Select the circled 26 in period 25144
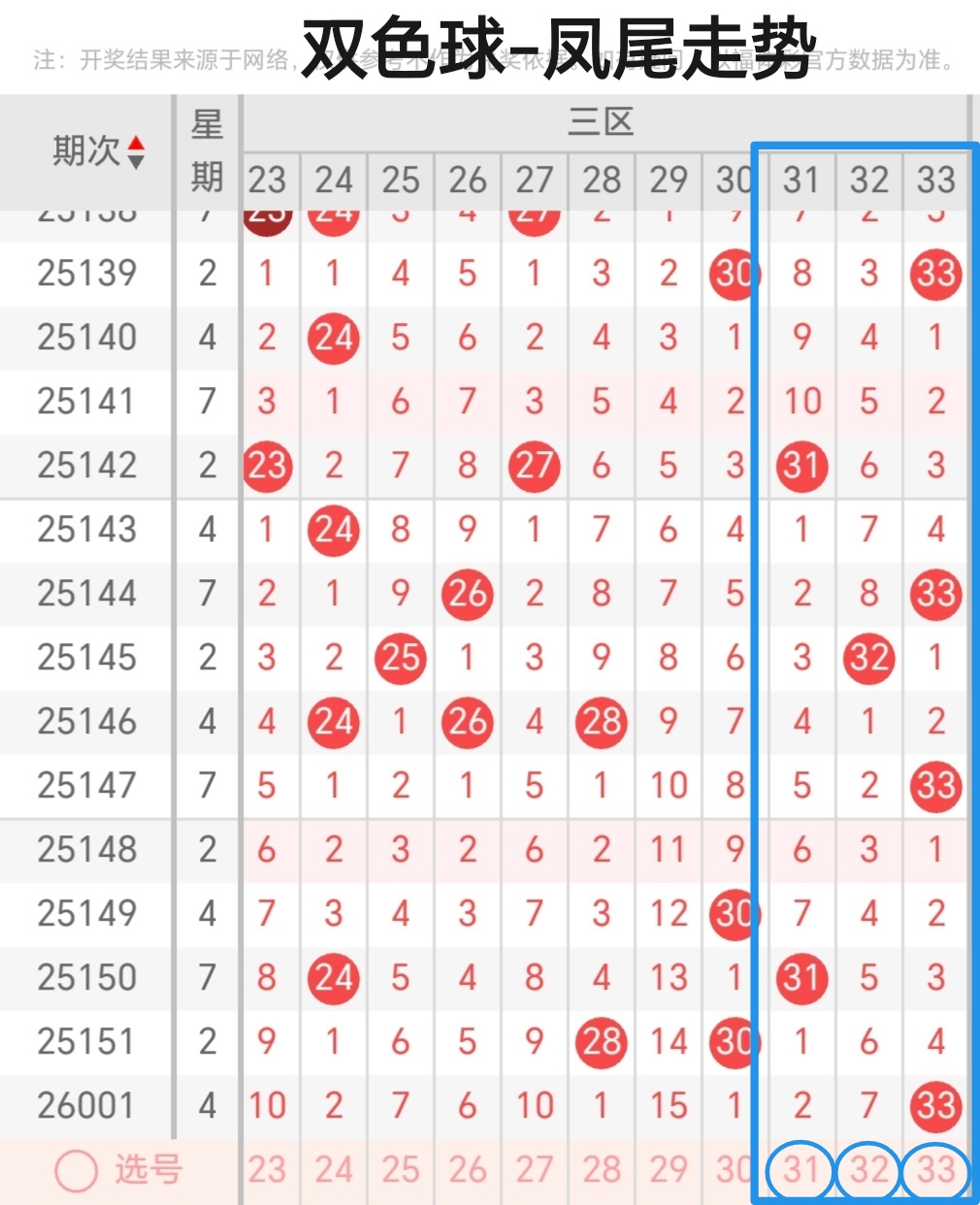980x1205 pixels. [467, 595]
